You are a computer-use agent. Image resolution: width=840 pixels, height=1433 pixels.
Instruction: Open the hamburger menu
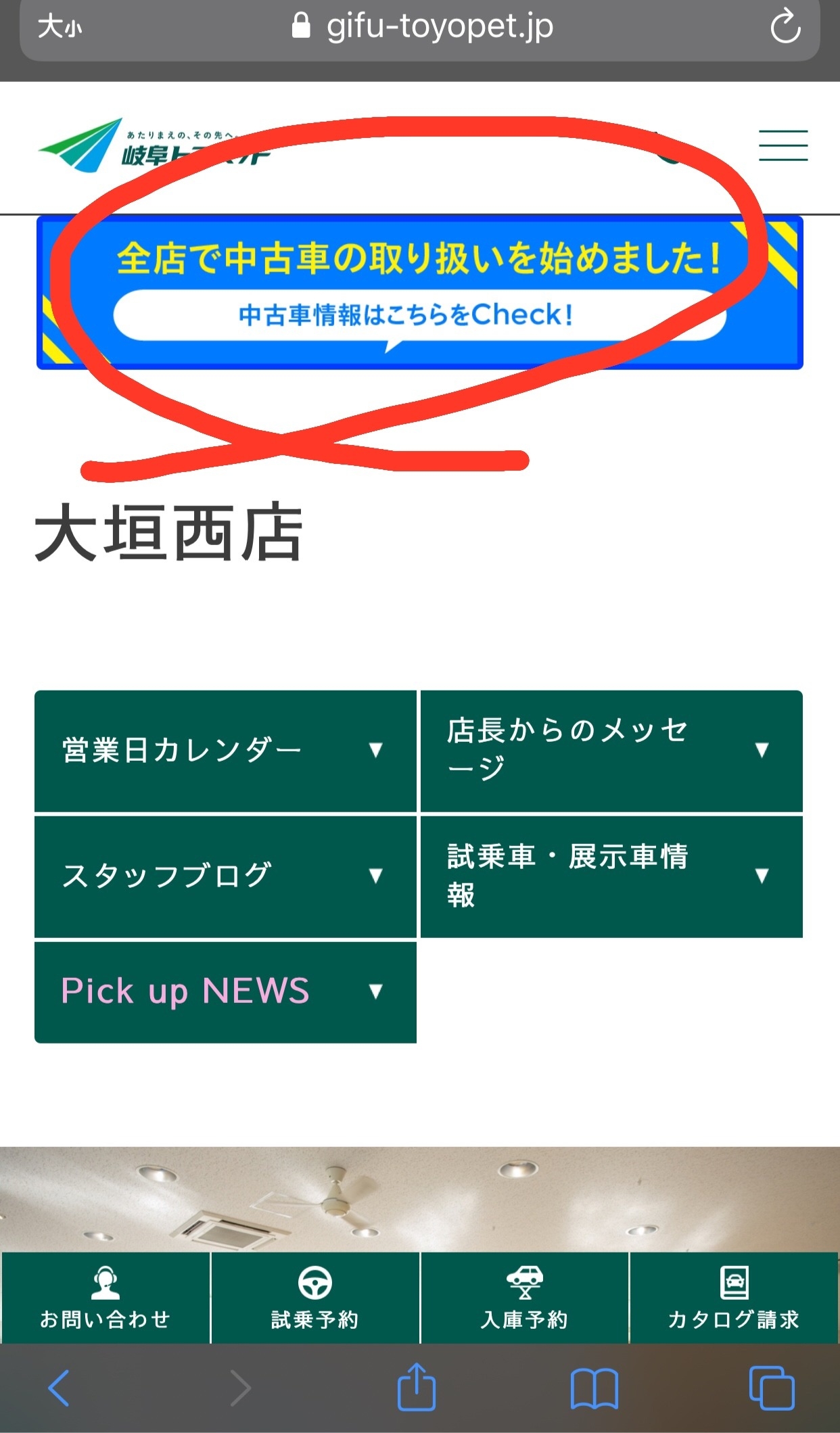(x=783, y=145)
